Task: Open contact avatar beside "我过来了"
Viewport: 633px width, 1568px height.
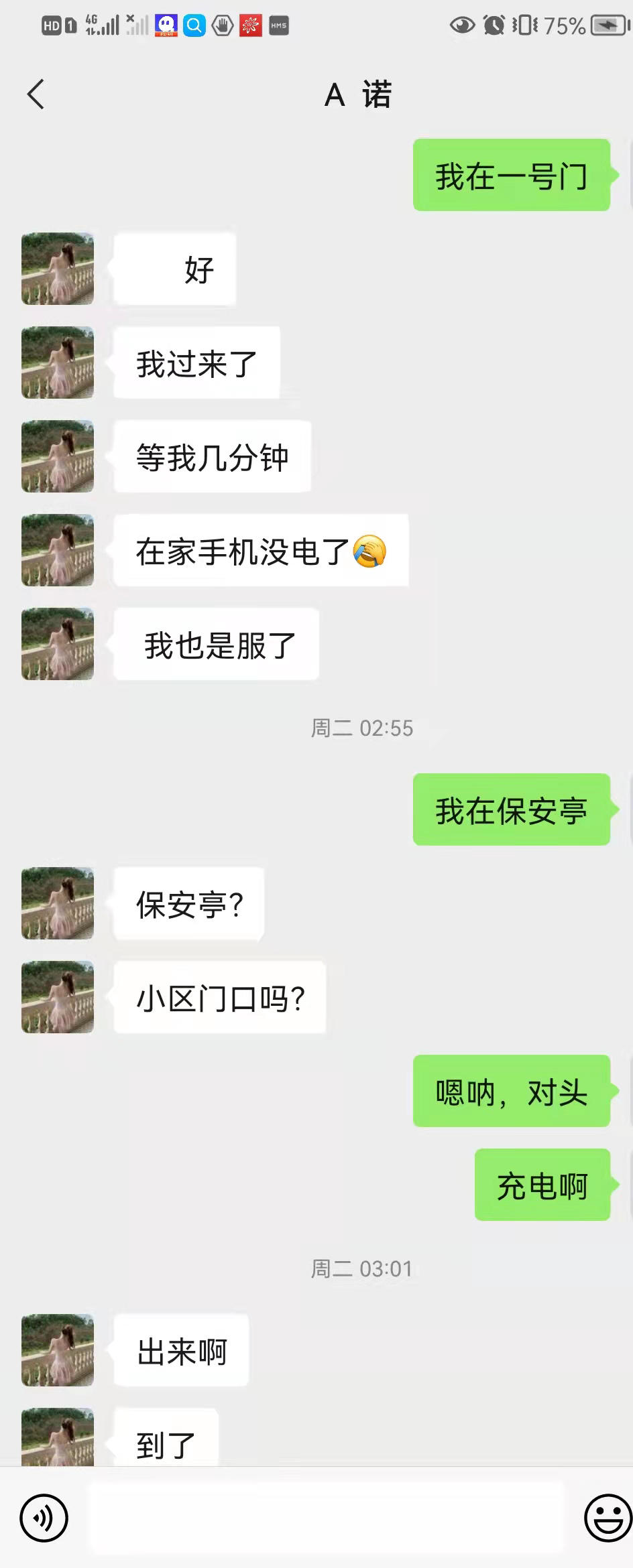Action: [x=58, y=363]
